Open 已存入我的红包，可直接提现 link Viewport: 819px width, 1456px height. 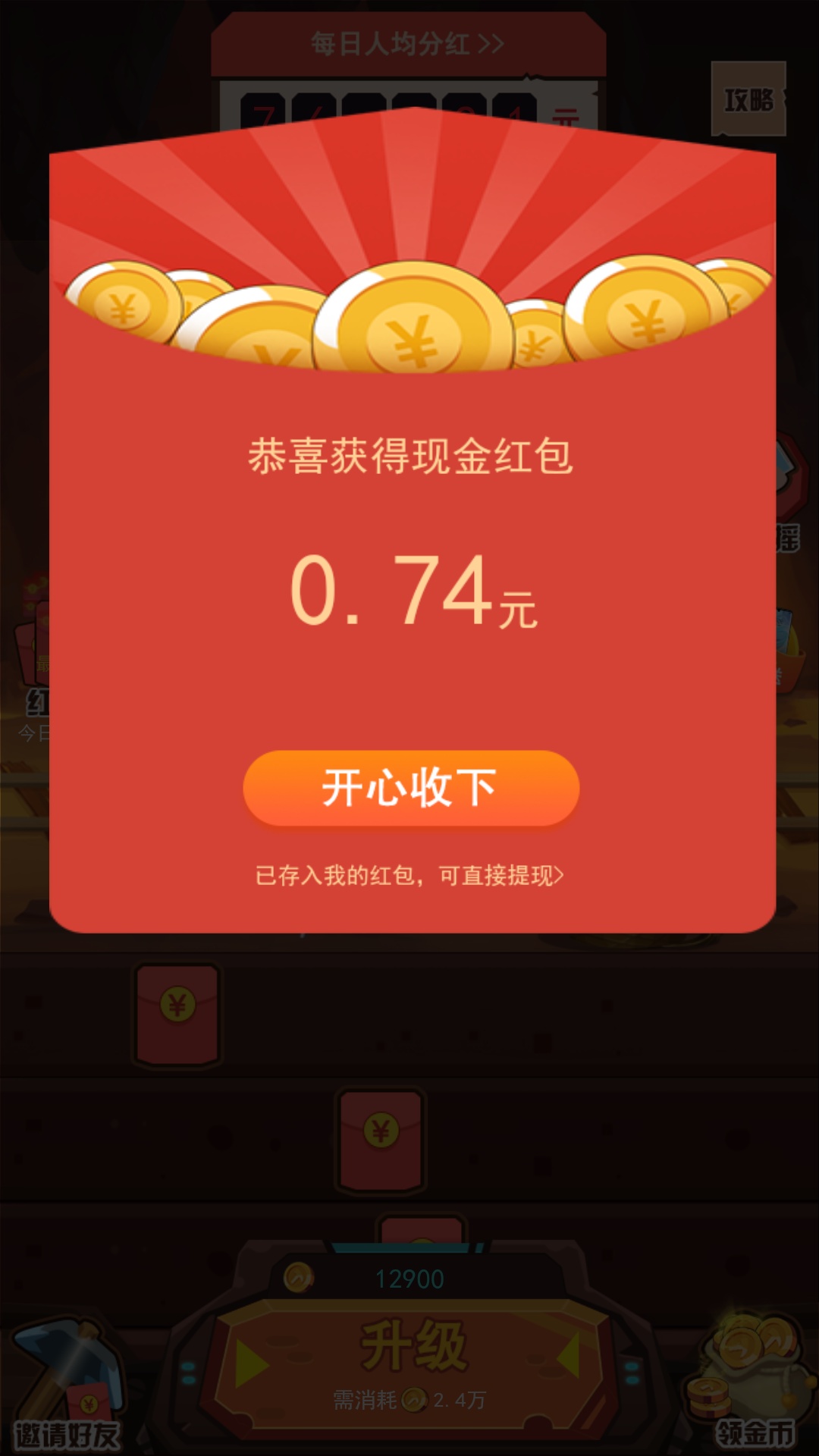[409, 876]
